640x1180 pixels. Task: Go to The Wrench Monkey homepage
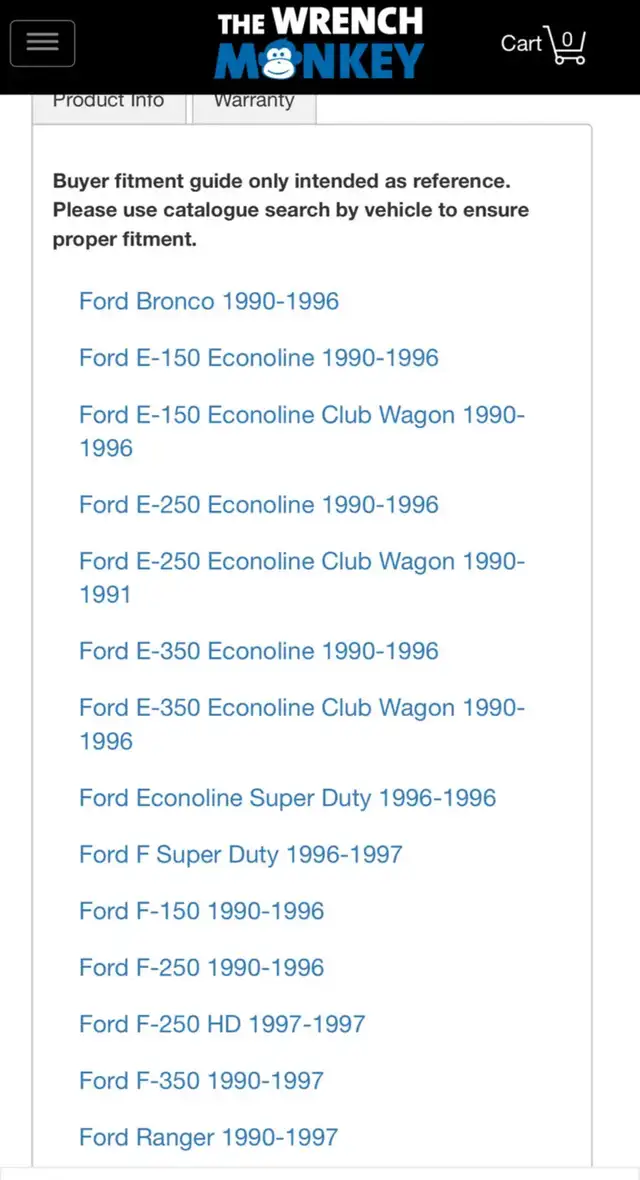(319, 43)
